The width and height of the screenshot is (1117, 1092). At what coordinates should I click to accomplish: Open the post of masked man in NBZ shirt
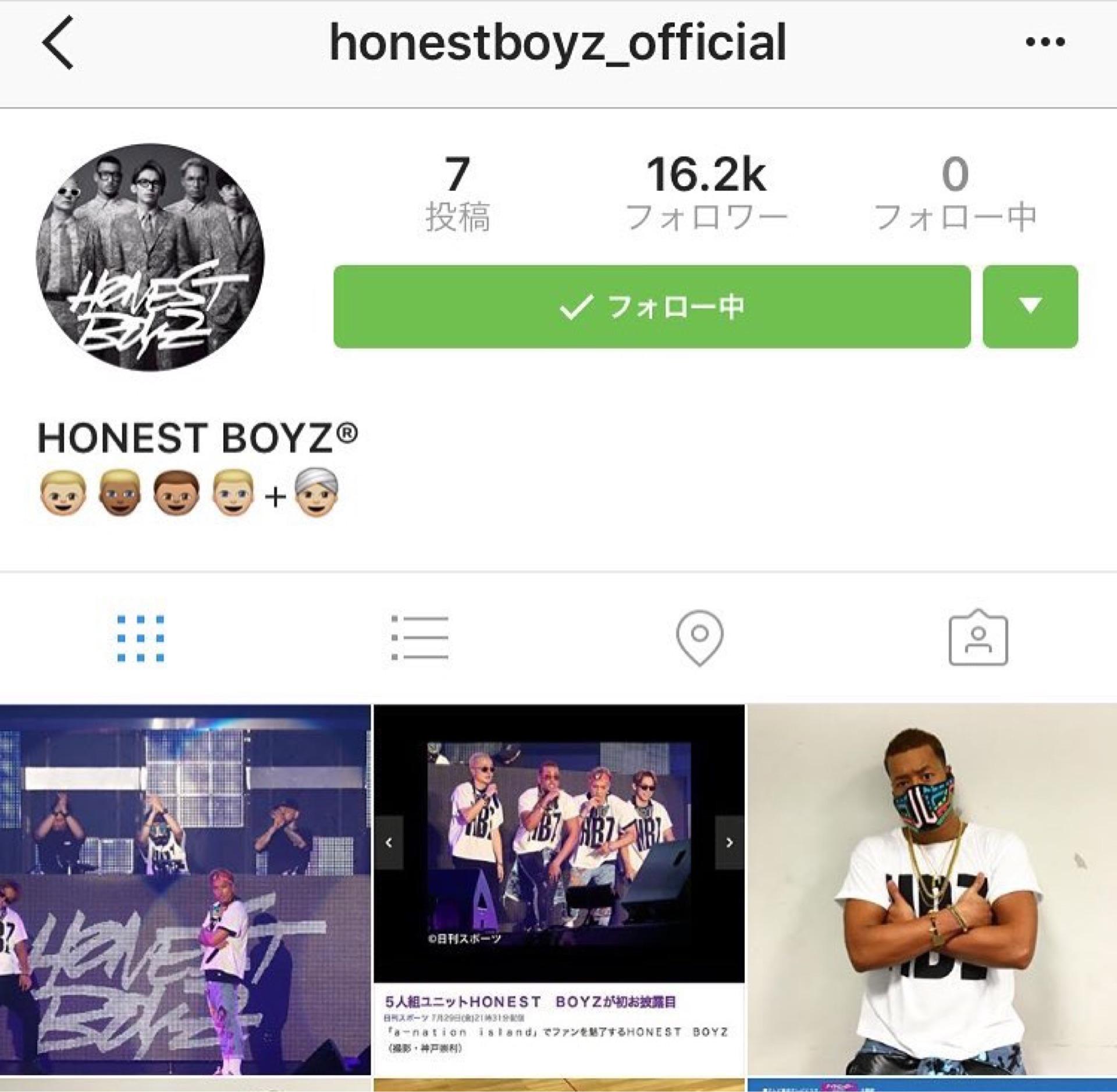pyautogui.click(x=932, y=890)
